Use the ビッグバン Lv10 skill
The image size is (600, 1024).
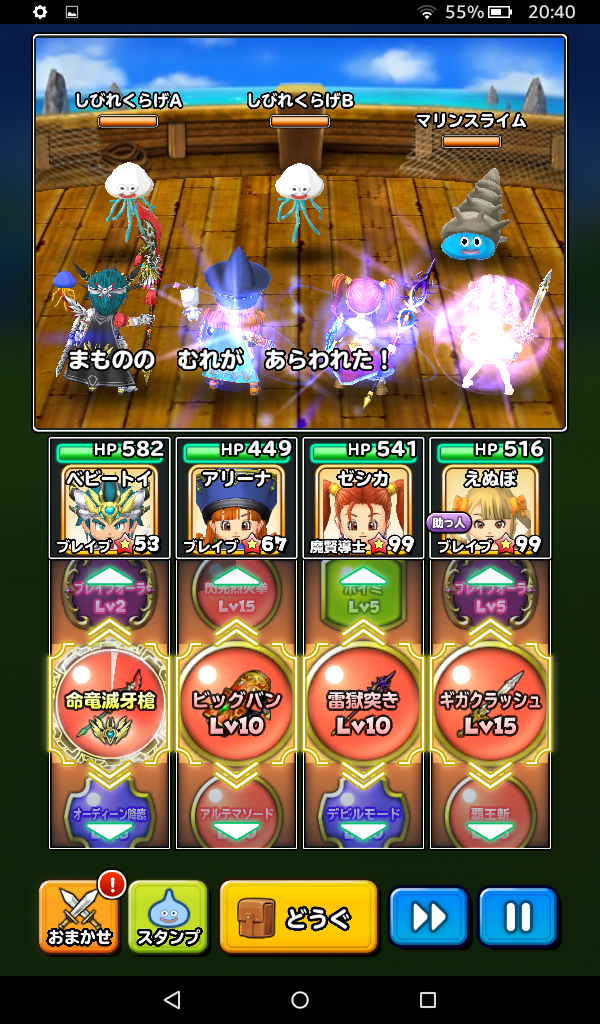pos(237,705)
